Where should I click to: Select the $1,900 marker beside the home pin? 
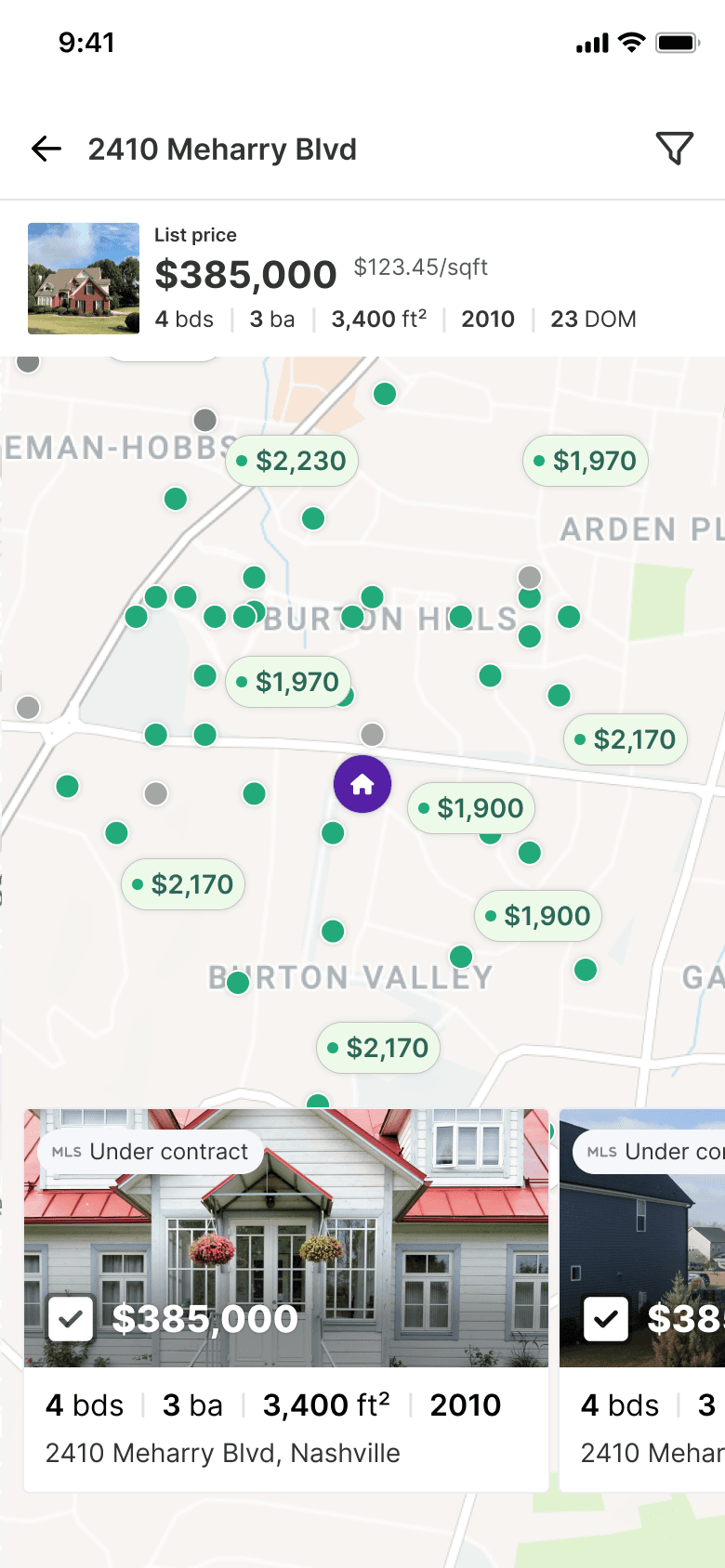pyautogui.click(x=471, y=808)
